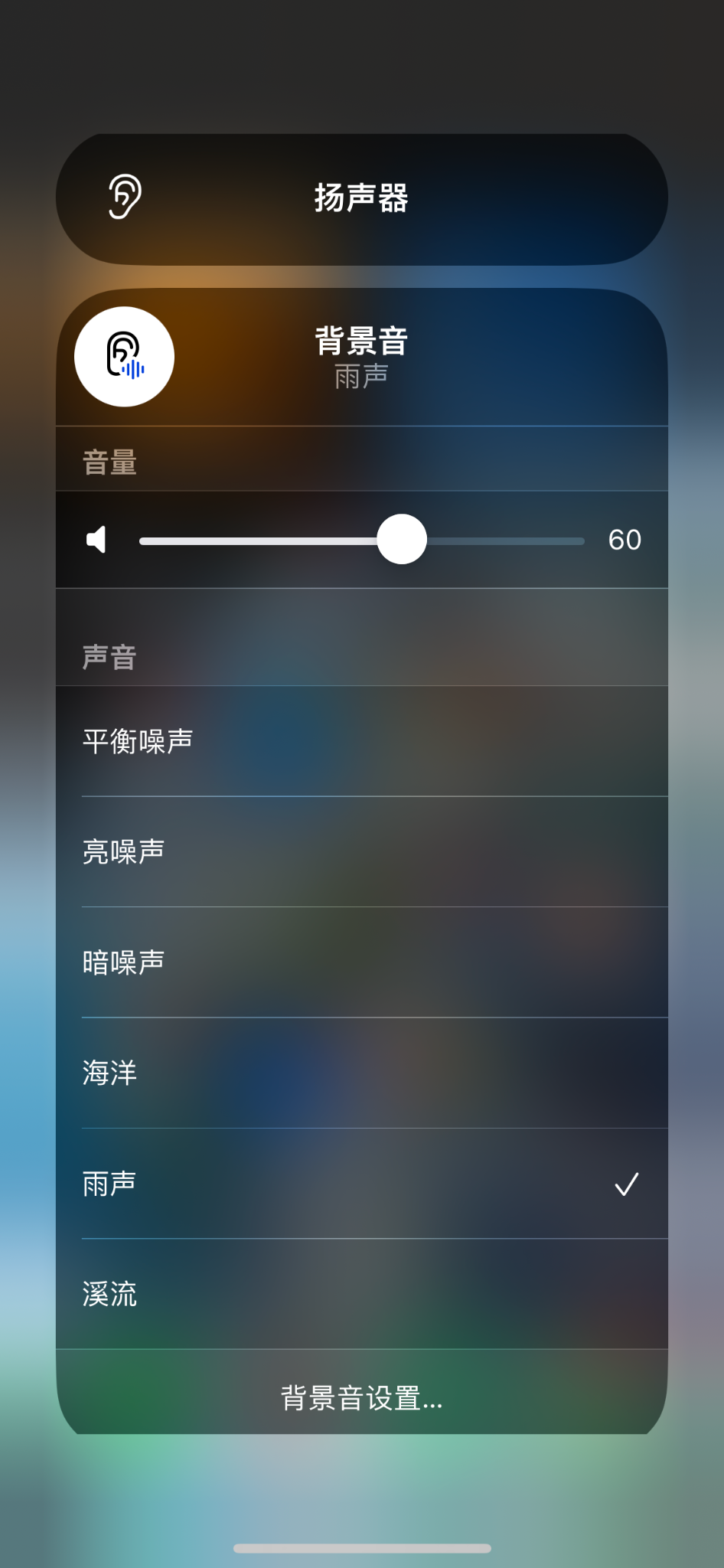
Task: Open 背景音设置… settings
Action: (361, 1398)
